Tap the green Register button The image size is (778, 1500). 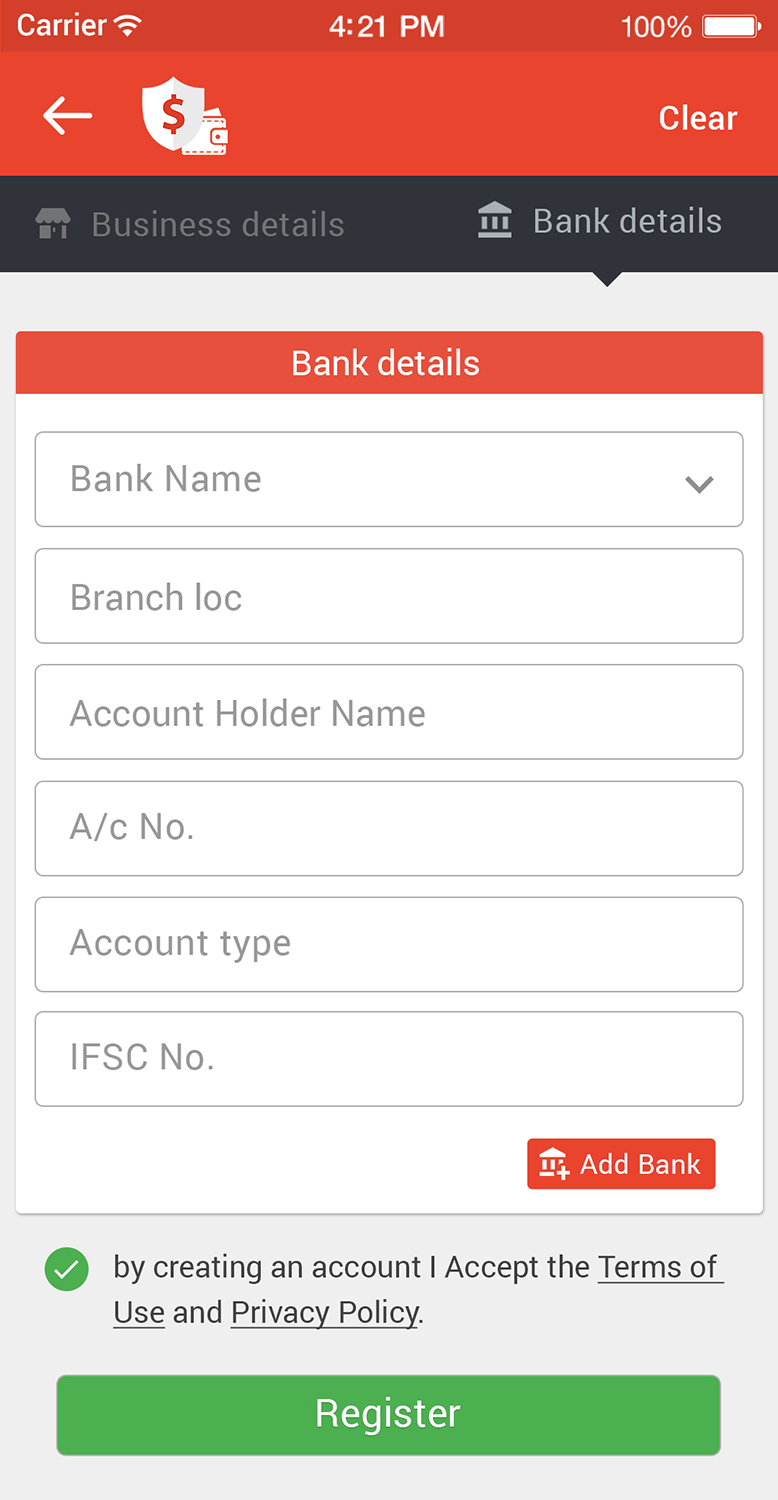click(388, 1414)
